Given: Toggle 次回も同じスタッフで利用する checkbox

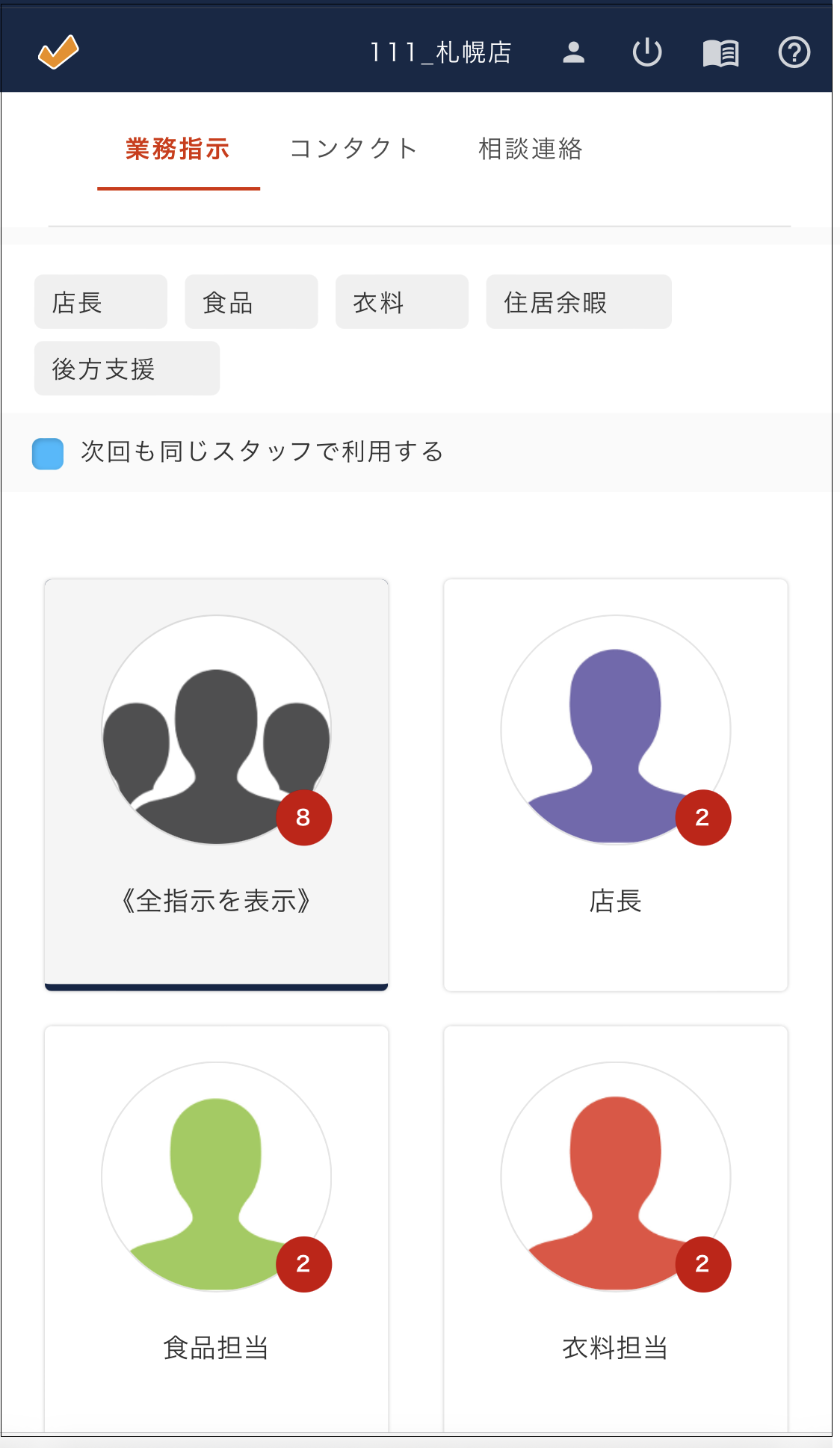Looking at the screenshot, I should pos(48,454).
